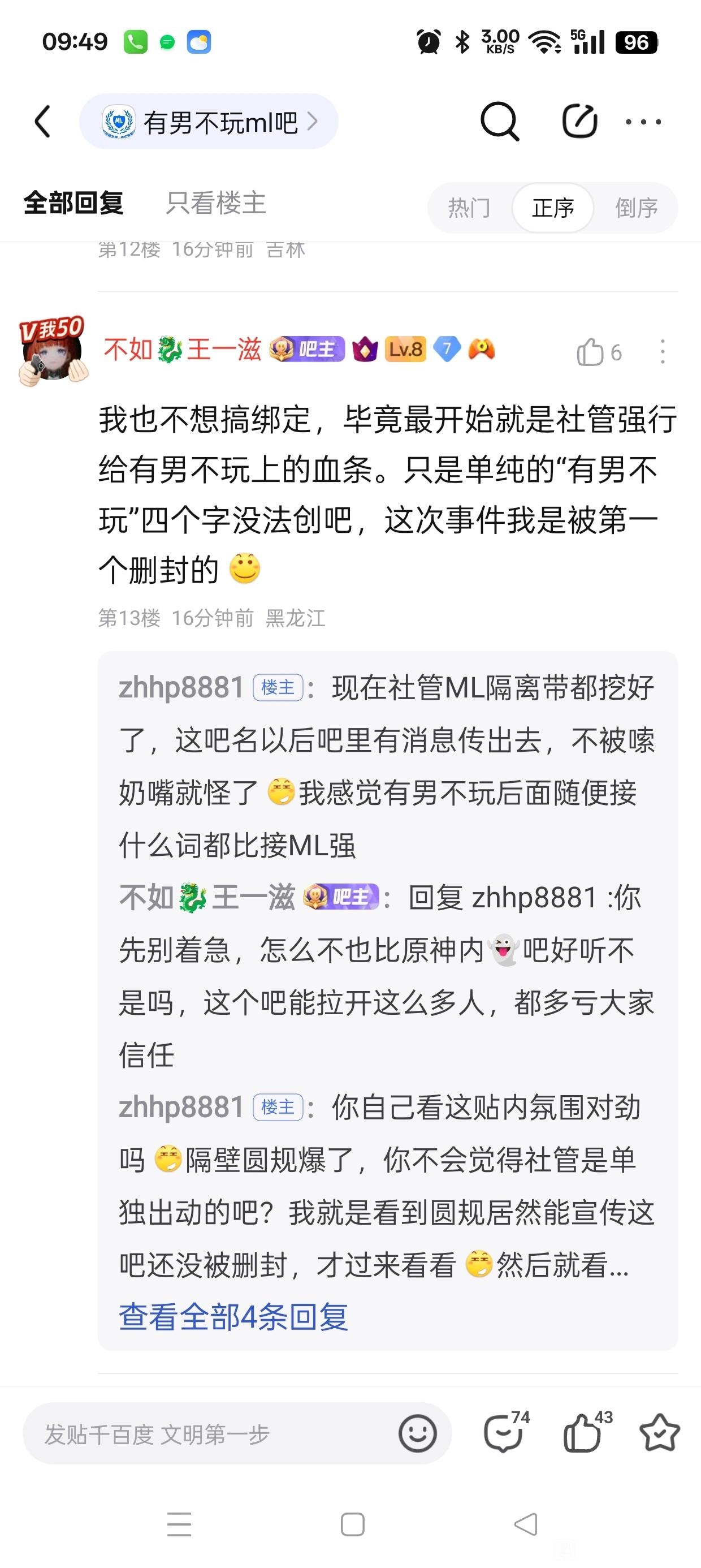Switch to 只看楼主 tab
Image resolution: width=701 pixels, height=1568 pixels.
216,203
